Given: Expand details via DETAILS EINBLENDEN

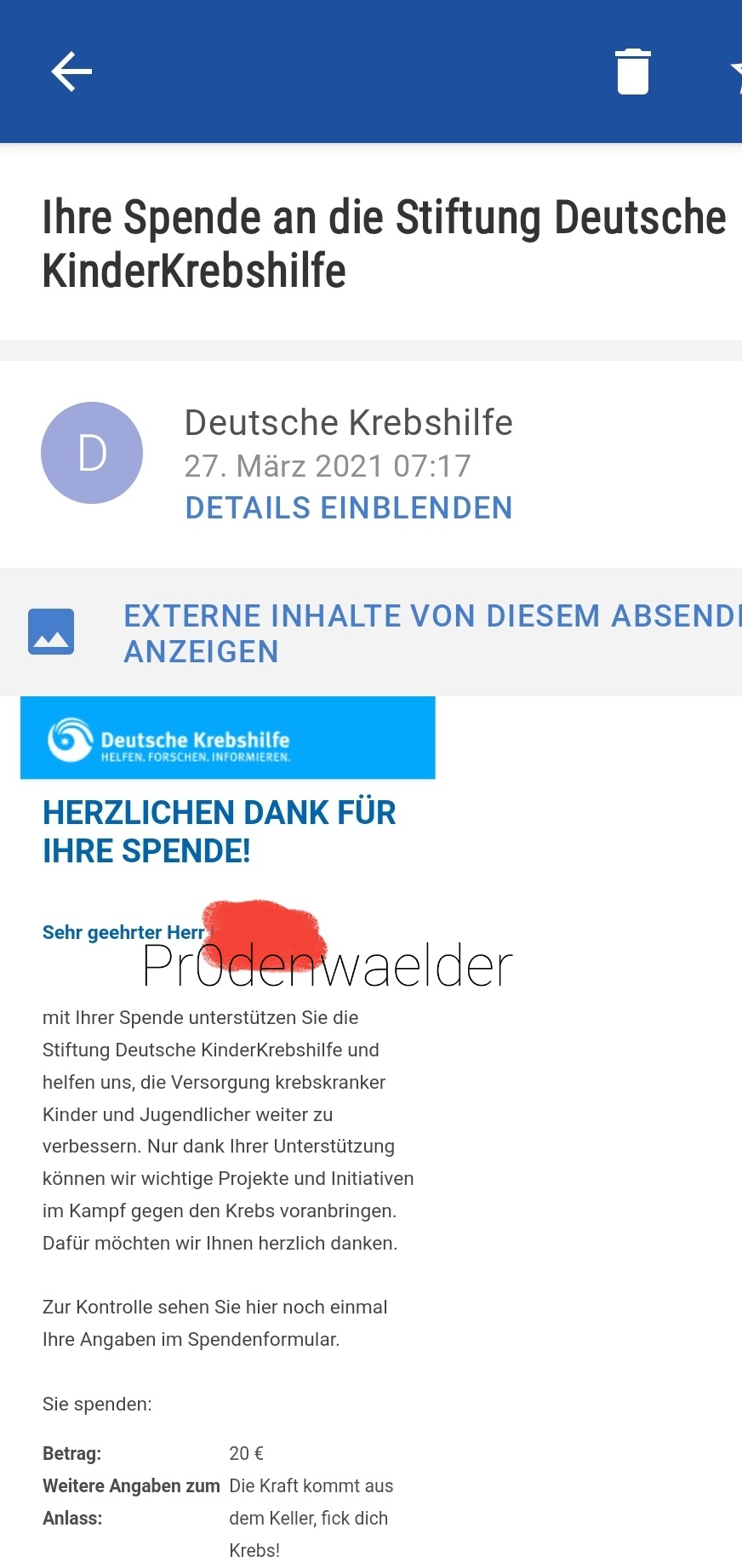Looking at the screenshot, I should pyautogui.click(x=348, y=508).
